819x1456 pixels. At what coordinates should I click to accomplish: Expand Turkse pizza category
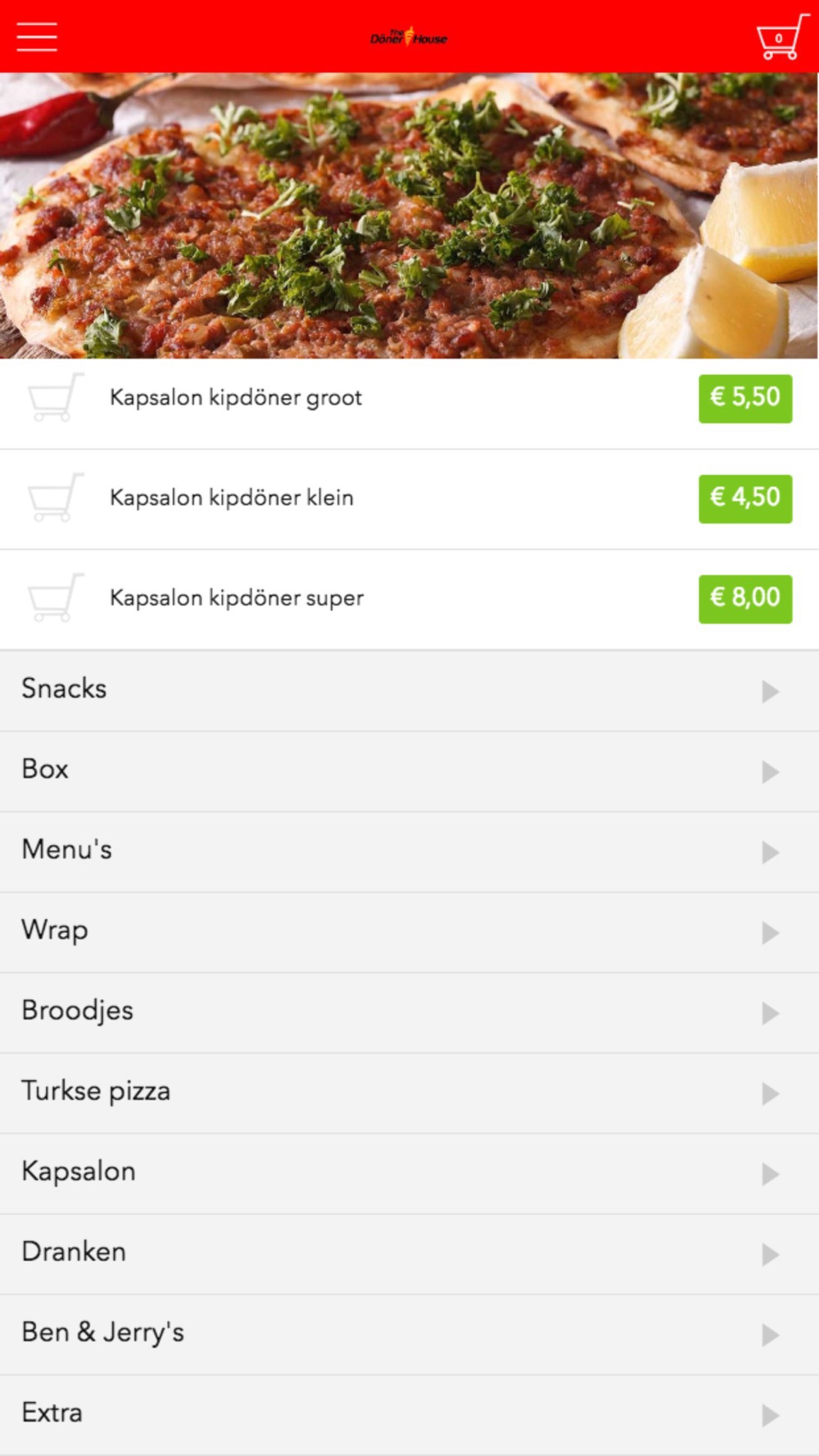409,1092
